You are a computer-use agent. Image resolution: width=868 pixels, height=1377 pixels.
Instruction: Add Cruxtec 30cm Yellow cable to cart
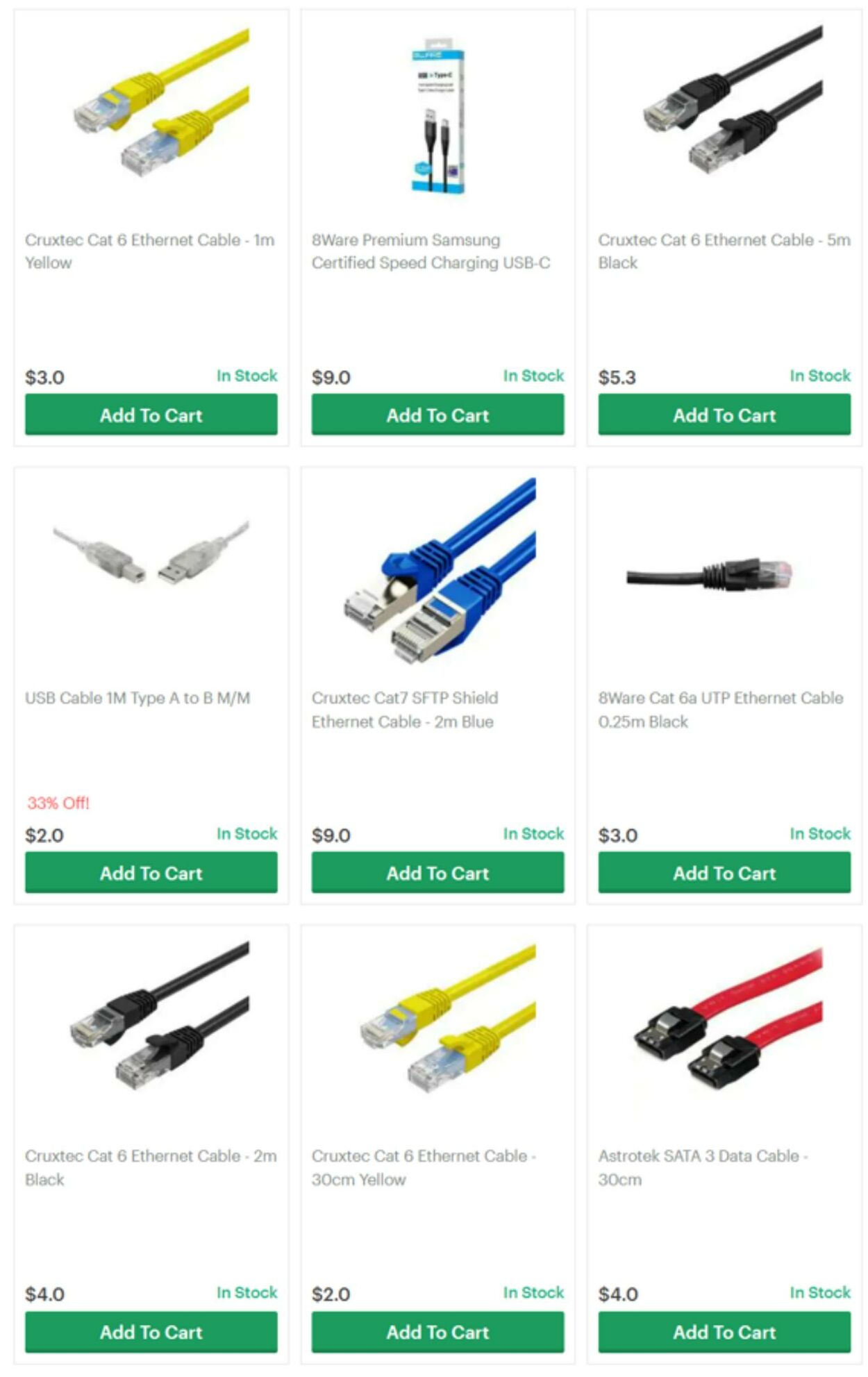click(437, 1333)
